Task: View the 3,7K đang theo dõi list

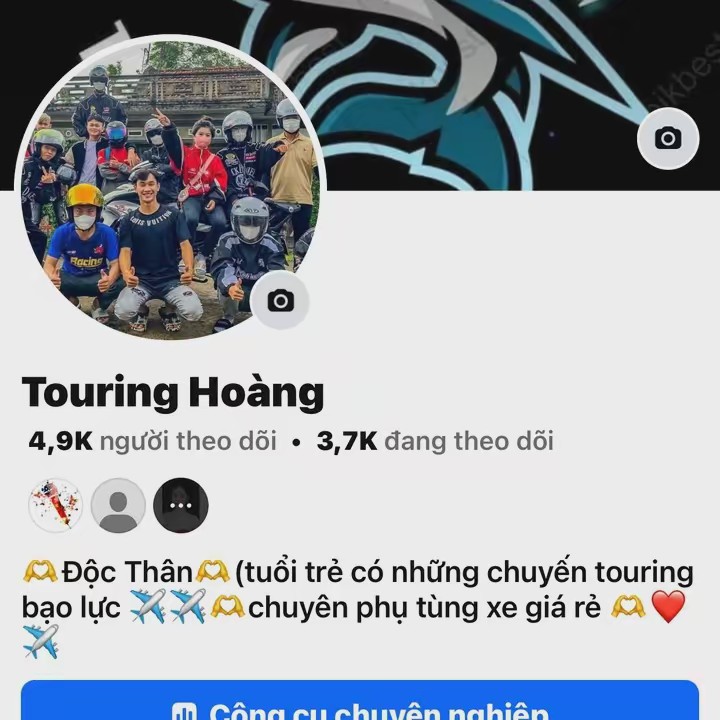Action: coord(435,441)
